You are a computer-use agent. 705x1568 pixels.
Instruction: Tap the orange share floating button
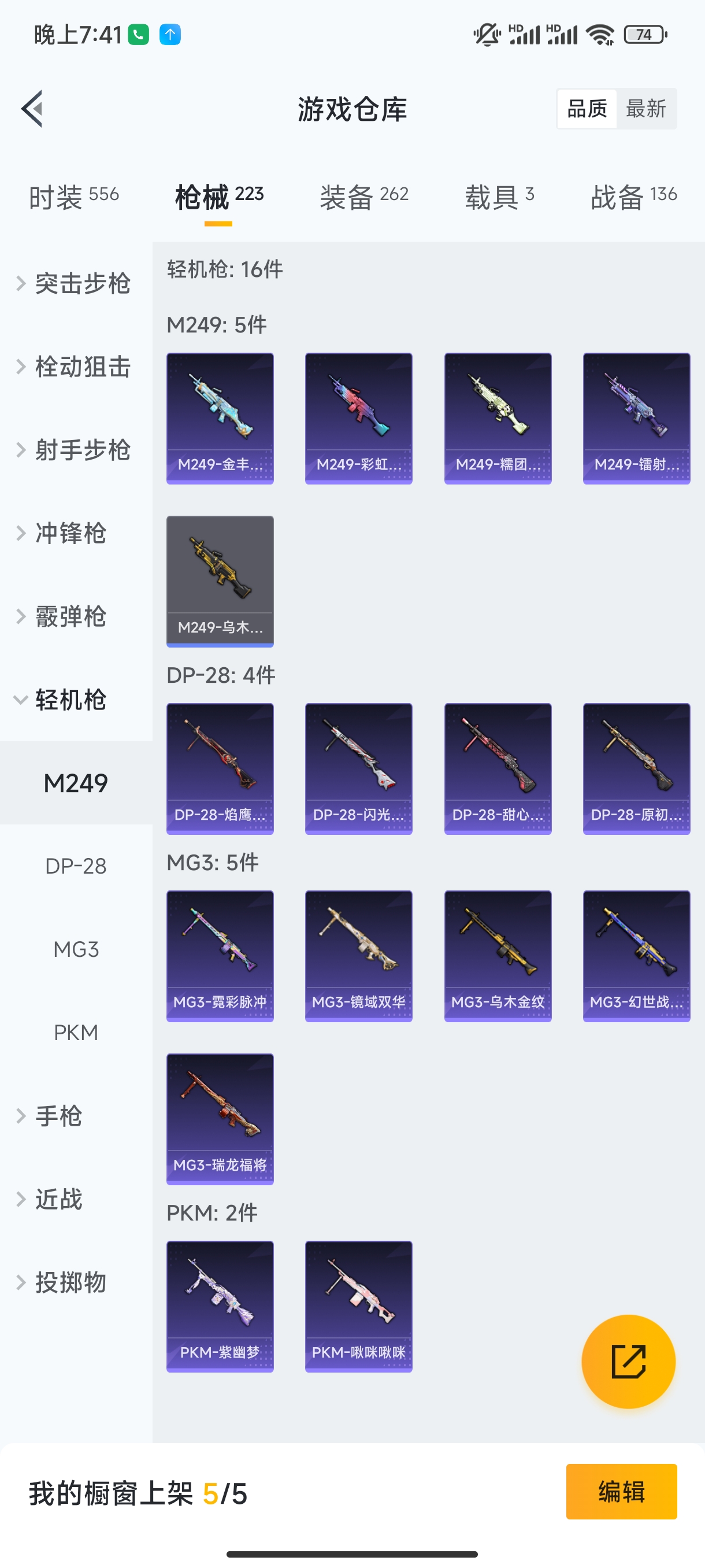click(x=628, y=1362)
